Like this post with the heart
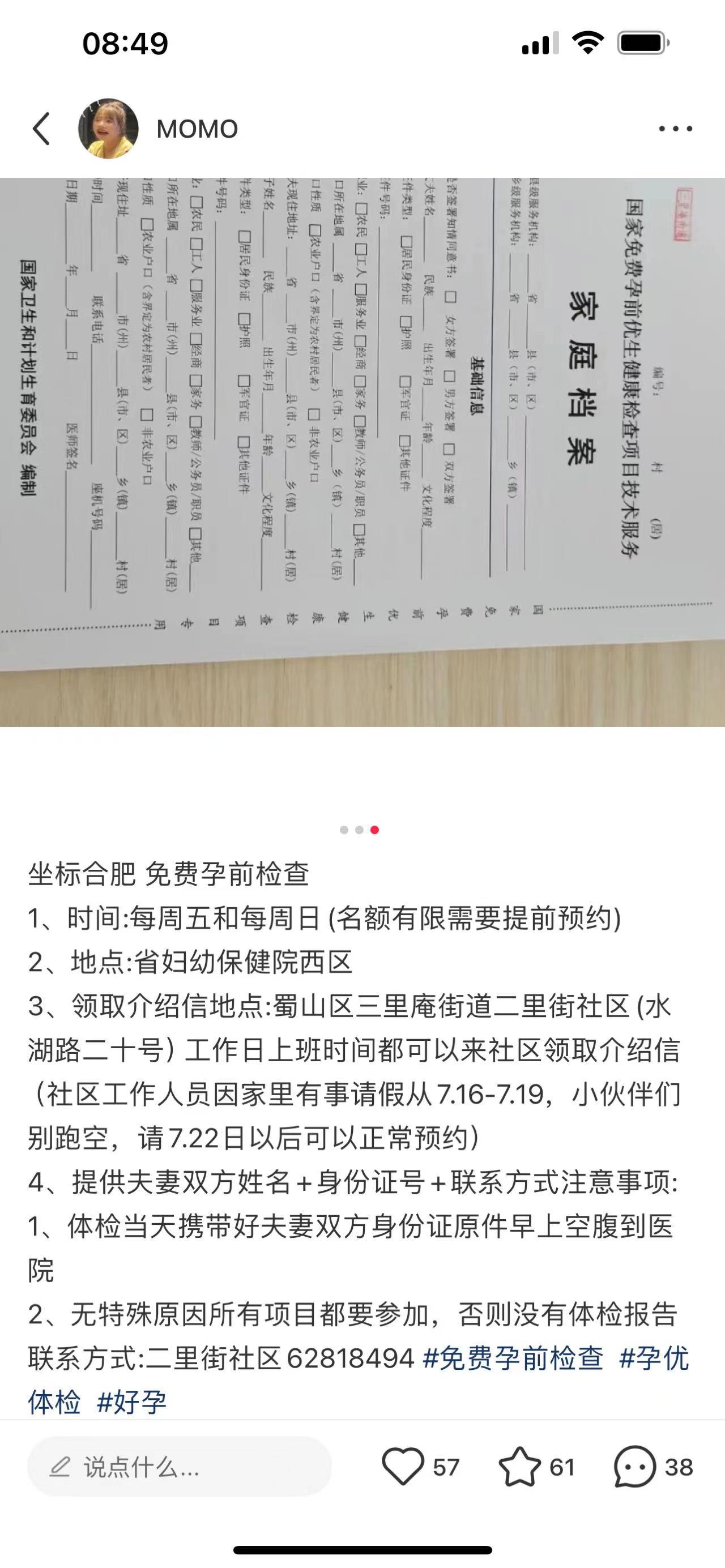 pos(403,1467)
